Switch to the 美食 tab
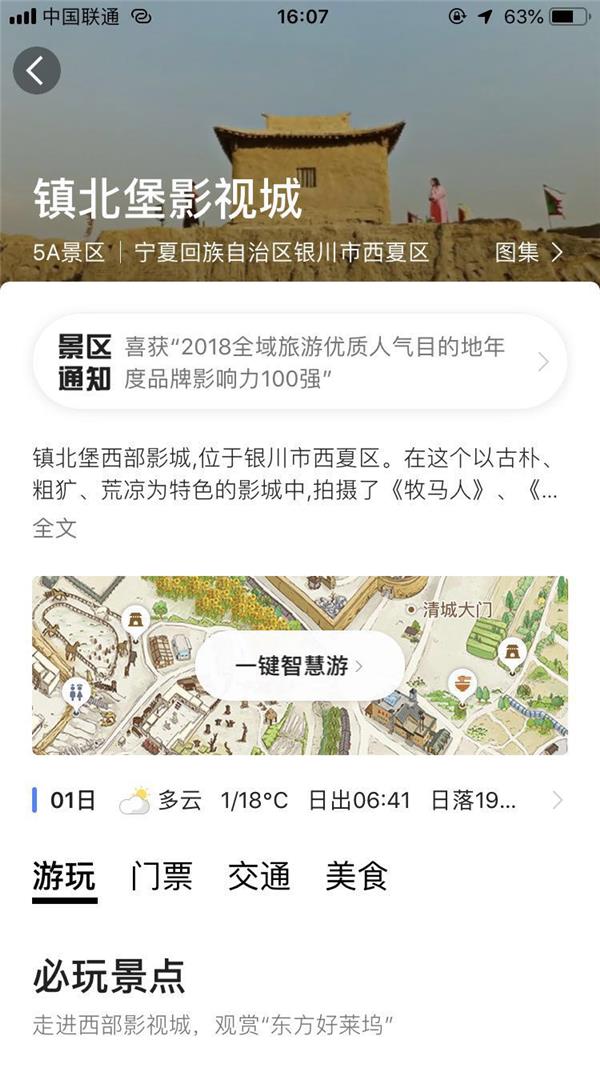 (x=356, y=876)
